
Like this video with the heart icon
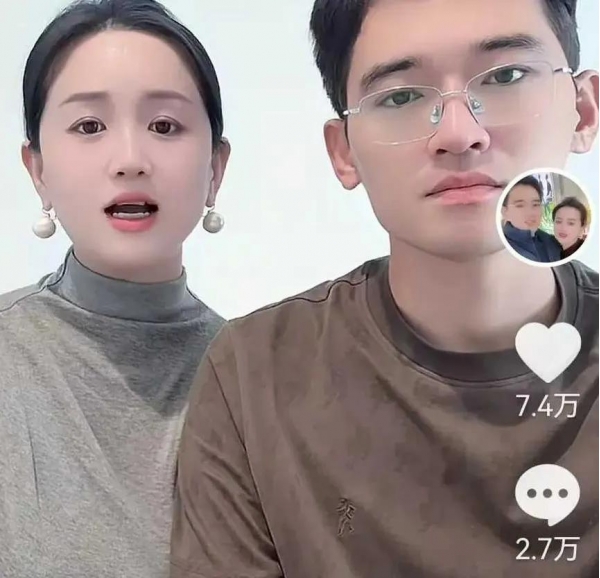547,351
